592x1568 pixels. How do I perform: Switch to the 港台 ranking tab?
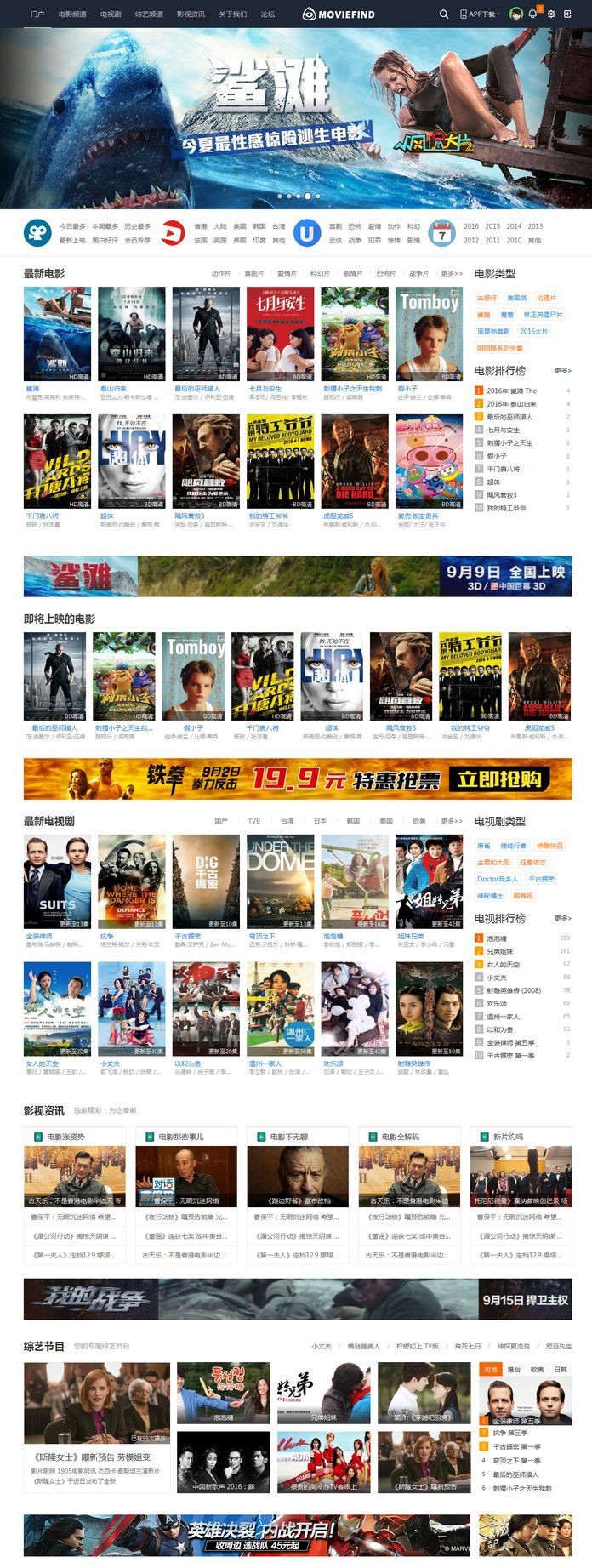click(x=514, y=1370)
